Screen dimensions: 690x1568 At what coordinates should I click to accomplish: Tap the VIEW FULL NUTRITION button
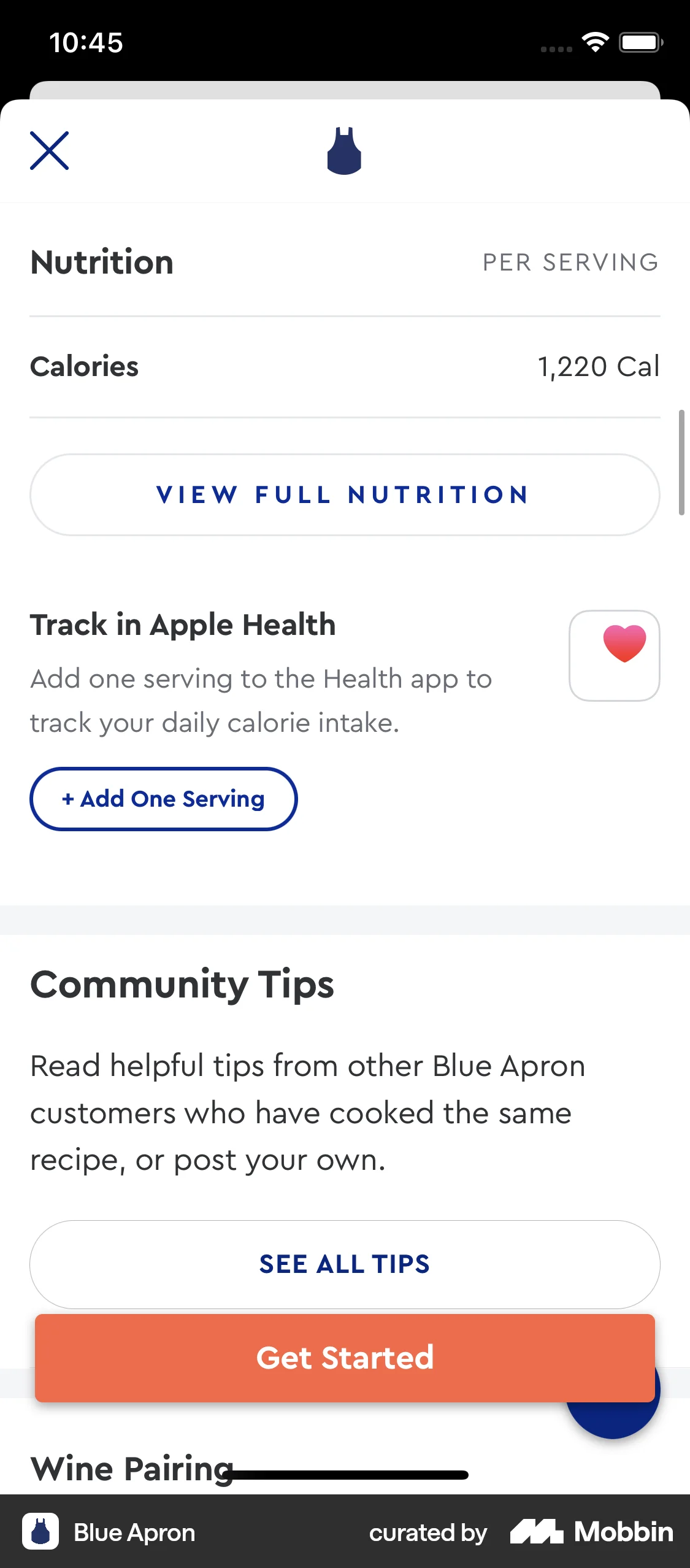[x=344, y=494]
